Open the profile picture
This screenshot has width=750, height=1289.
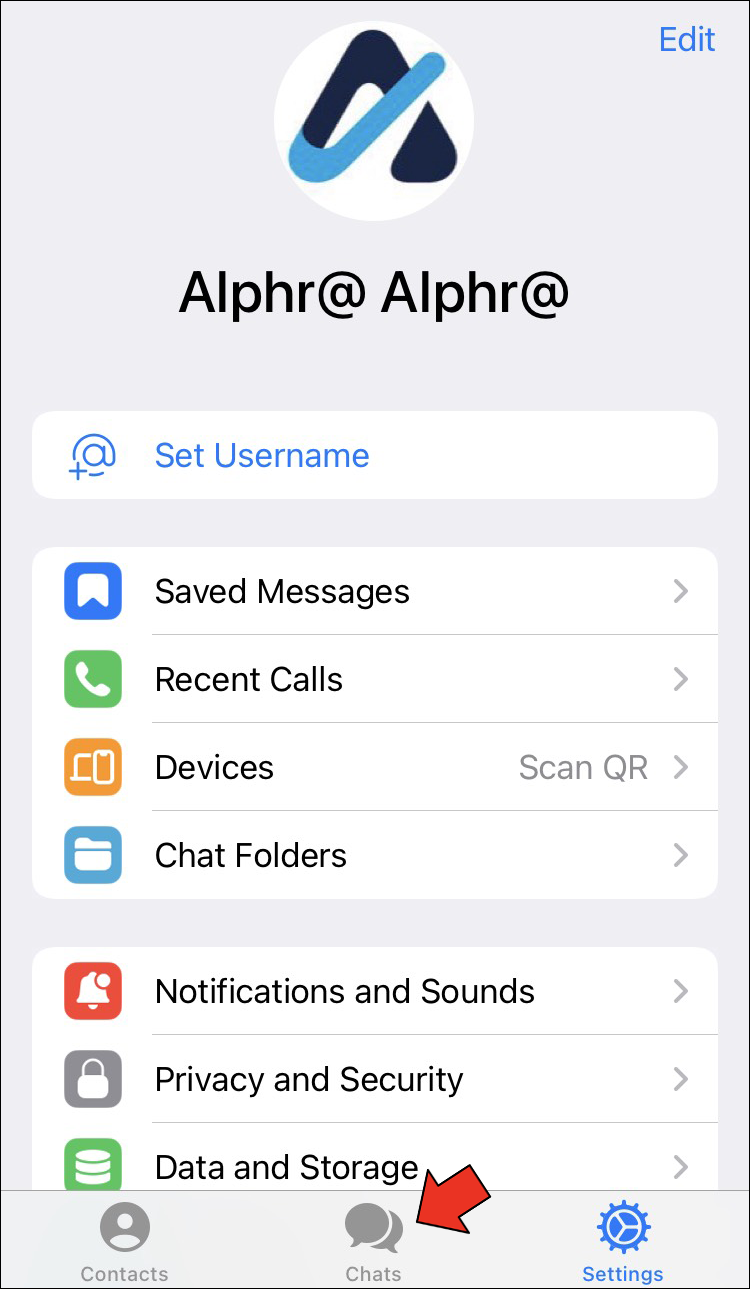click(x=374, y=119)
